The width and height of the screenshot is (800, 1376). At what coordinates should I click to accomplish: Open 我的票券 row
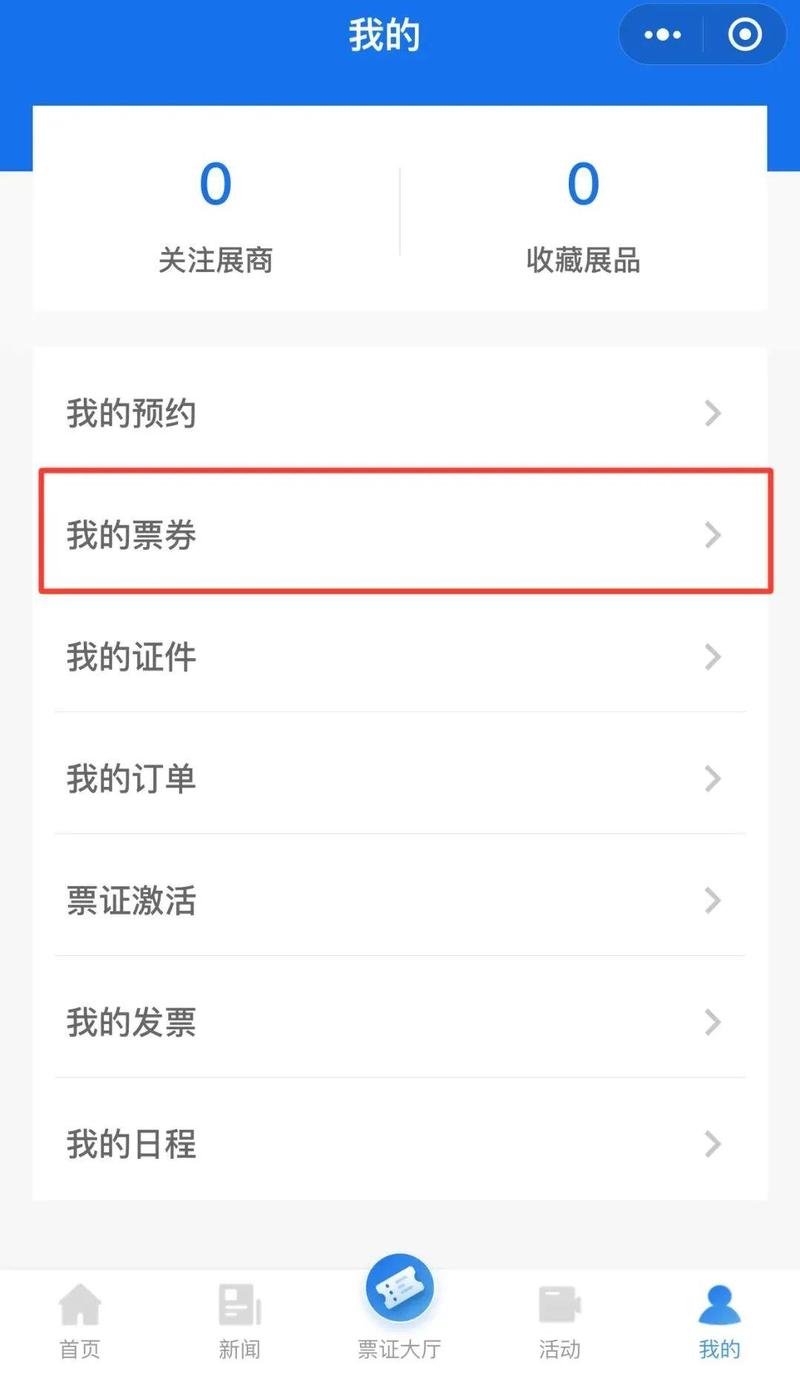pyautogui.click(x=400, y=535)
